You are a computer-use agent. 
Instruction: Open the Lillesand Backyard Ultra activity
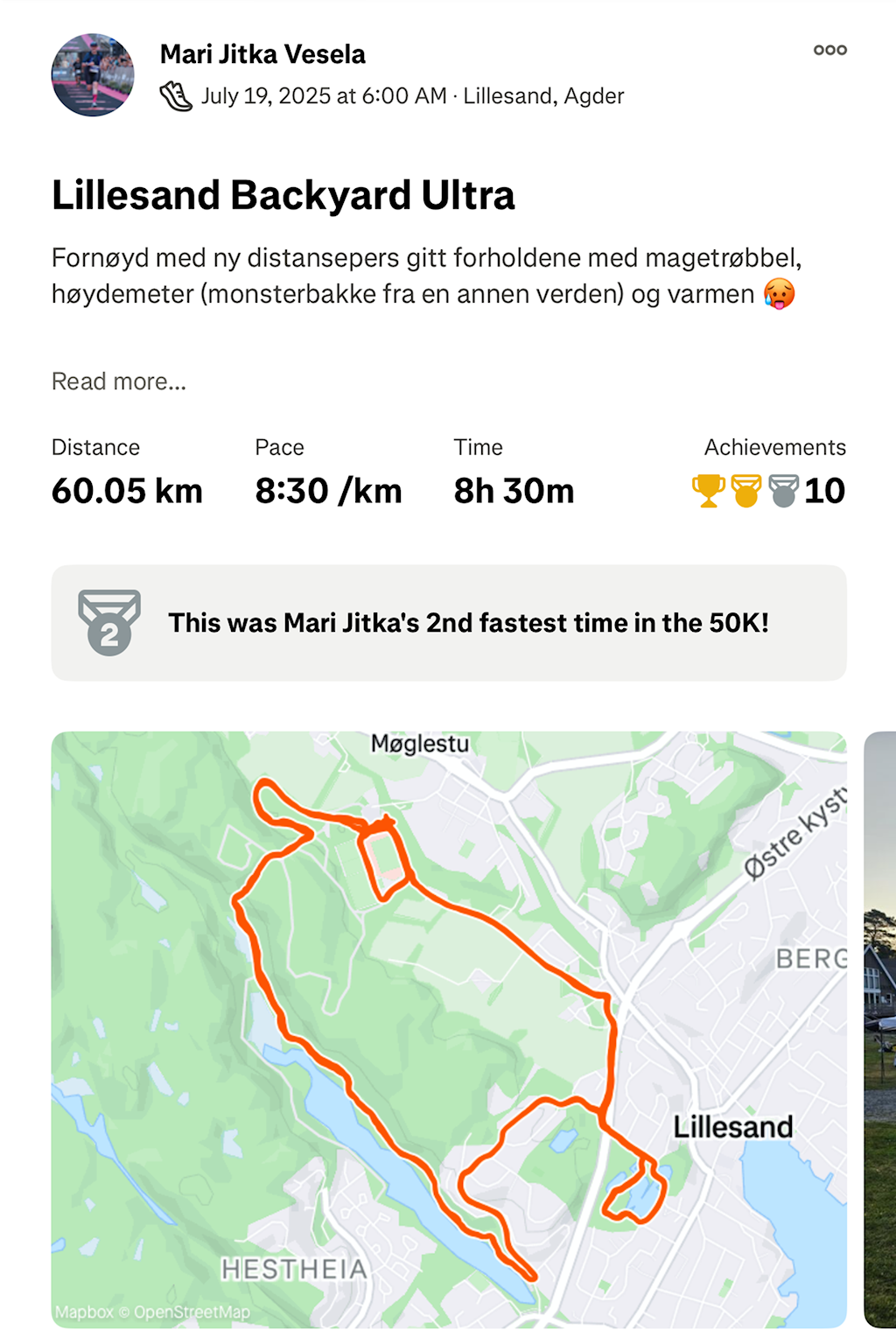point(283,195)
